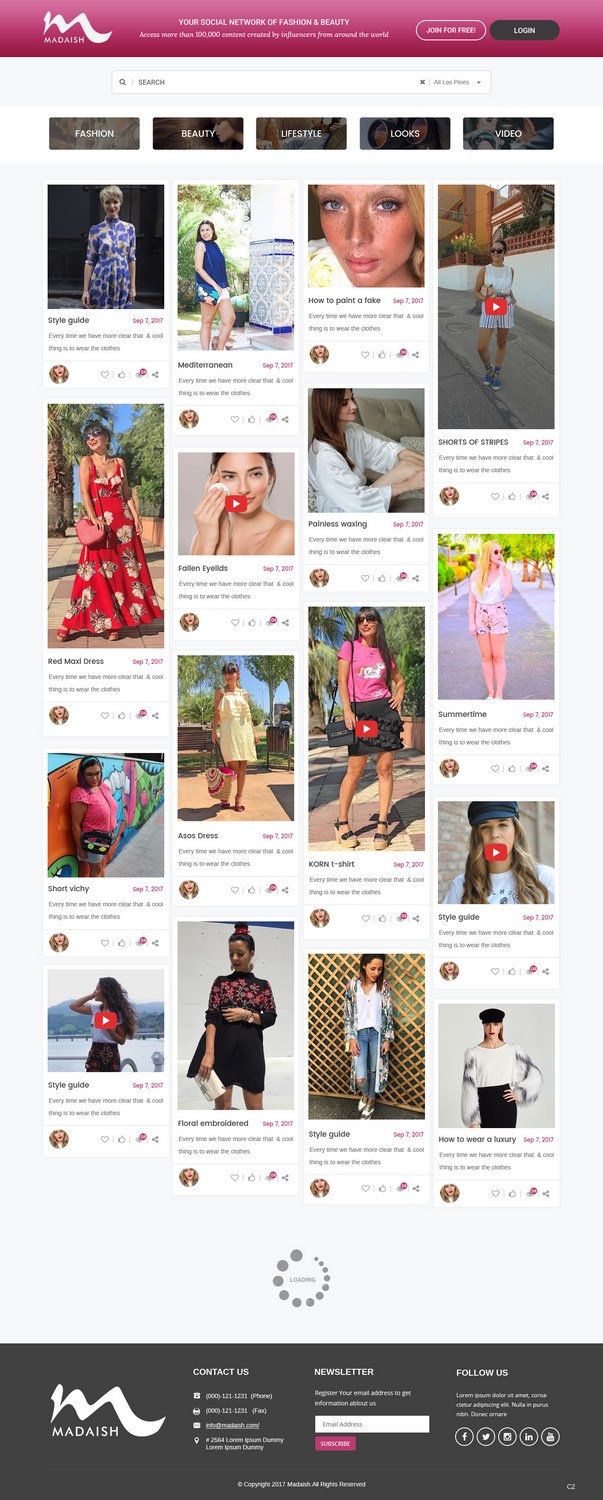Tap the search input field
The width and height of the screenshot is (603, 1500).
pyautogui.click(x=270, y=82)
